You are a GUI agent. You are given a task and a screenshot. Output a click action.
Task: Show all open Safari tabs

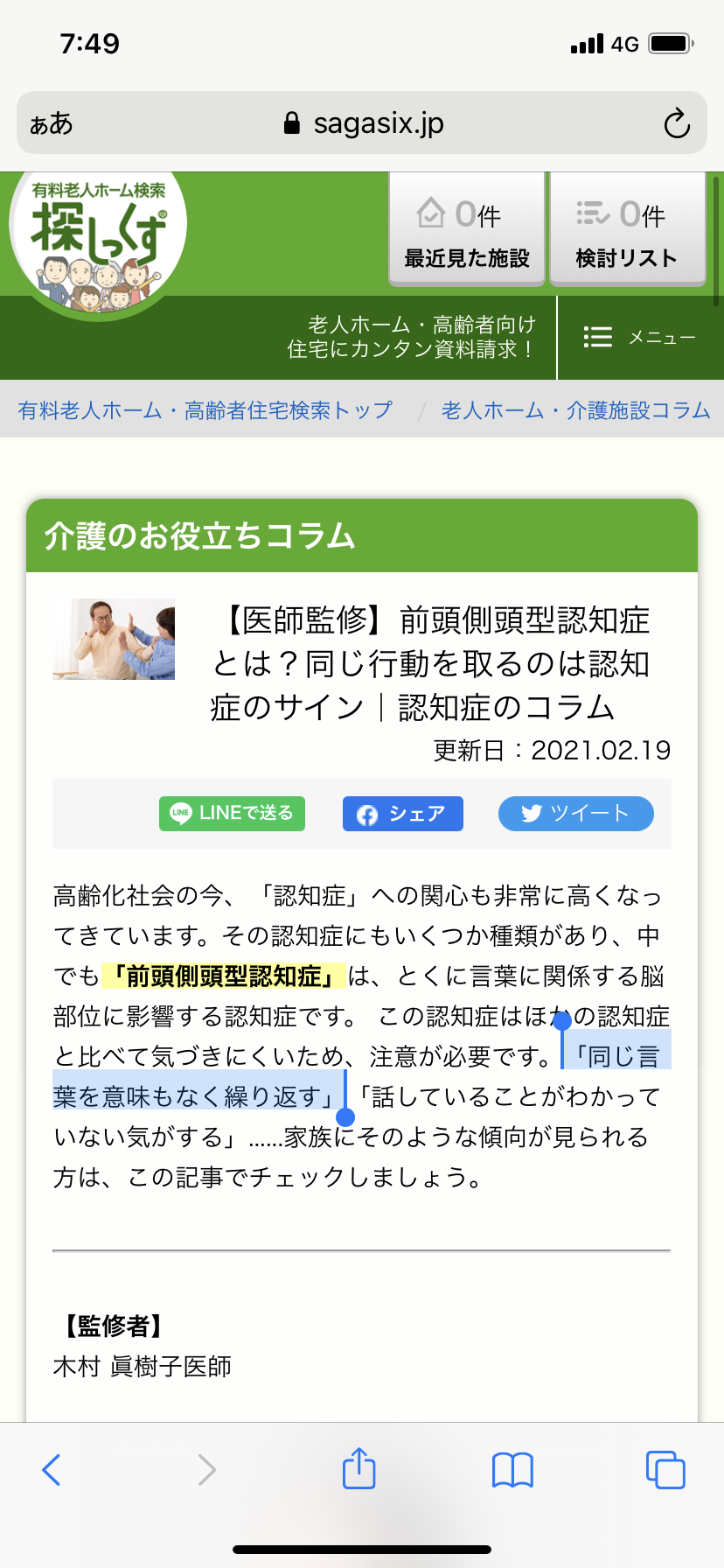pyautogui.click(x=665, y=1469)
